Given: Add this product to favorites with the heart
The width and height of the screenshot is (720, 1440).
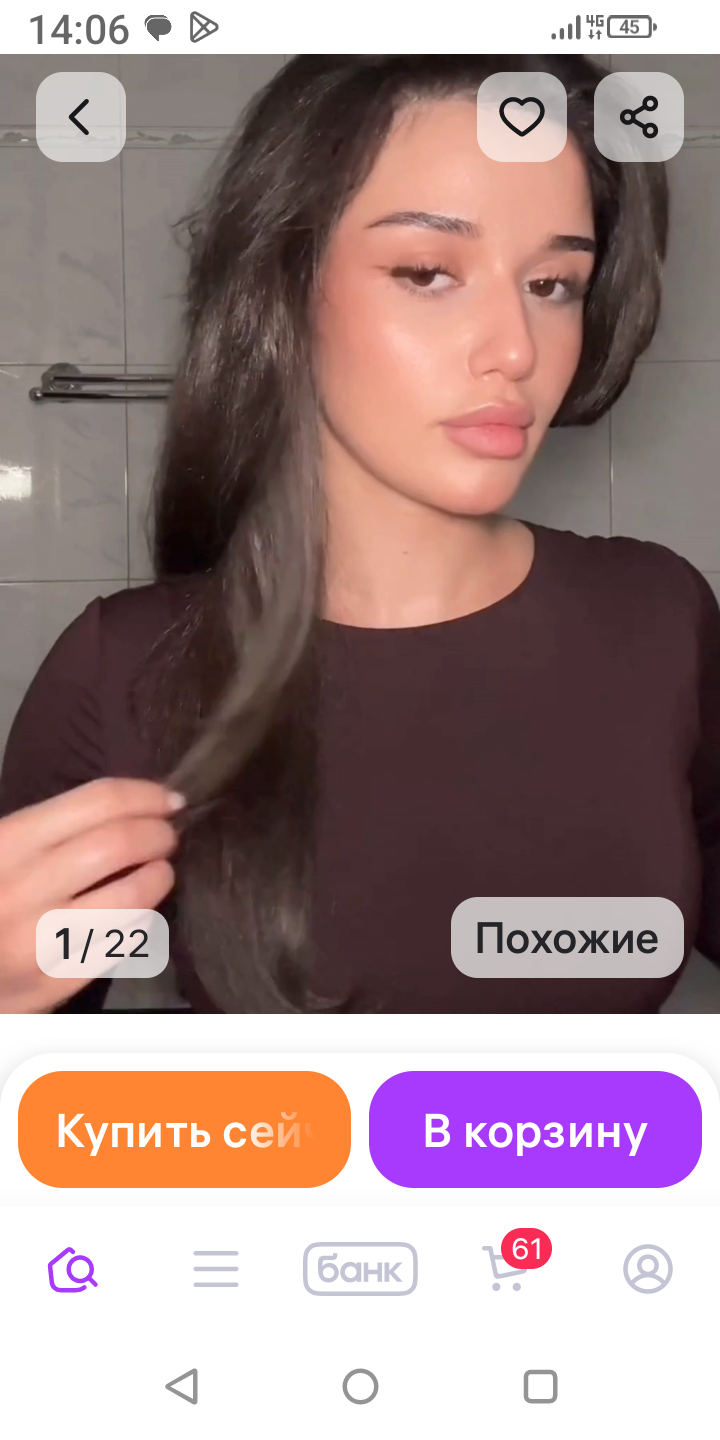Looking at the screenshot, I should coord(521,117).
